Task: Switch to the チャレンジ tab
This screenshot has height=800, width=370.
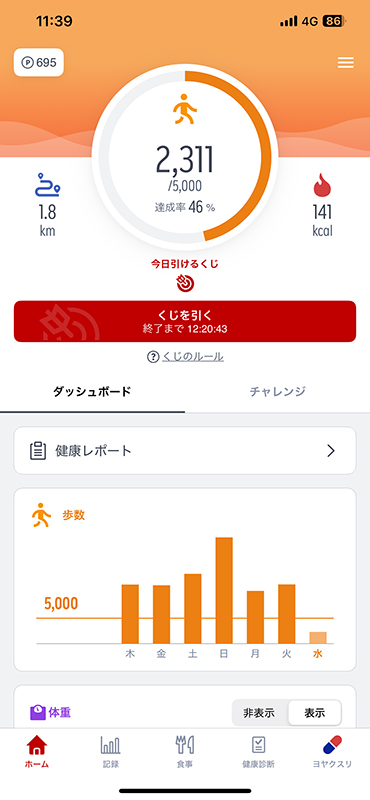Action: pyautogui.click(x=278, y=392)
